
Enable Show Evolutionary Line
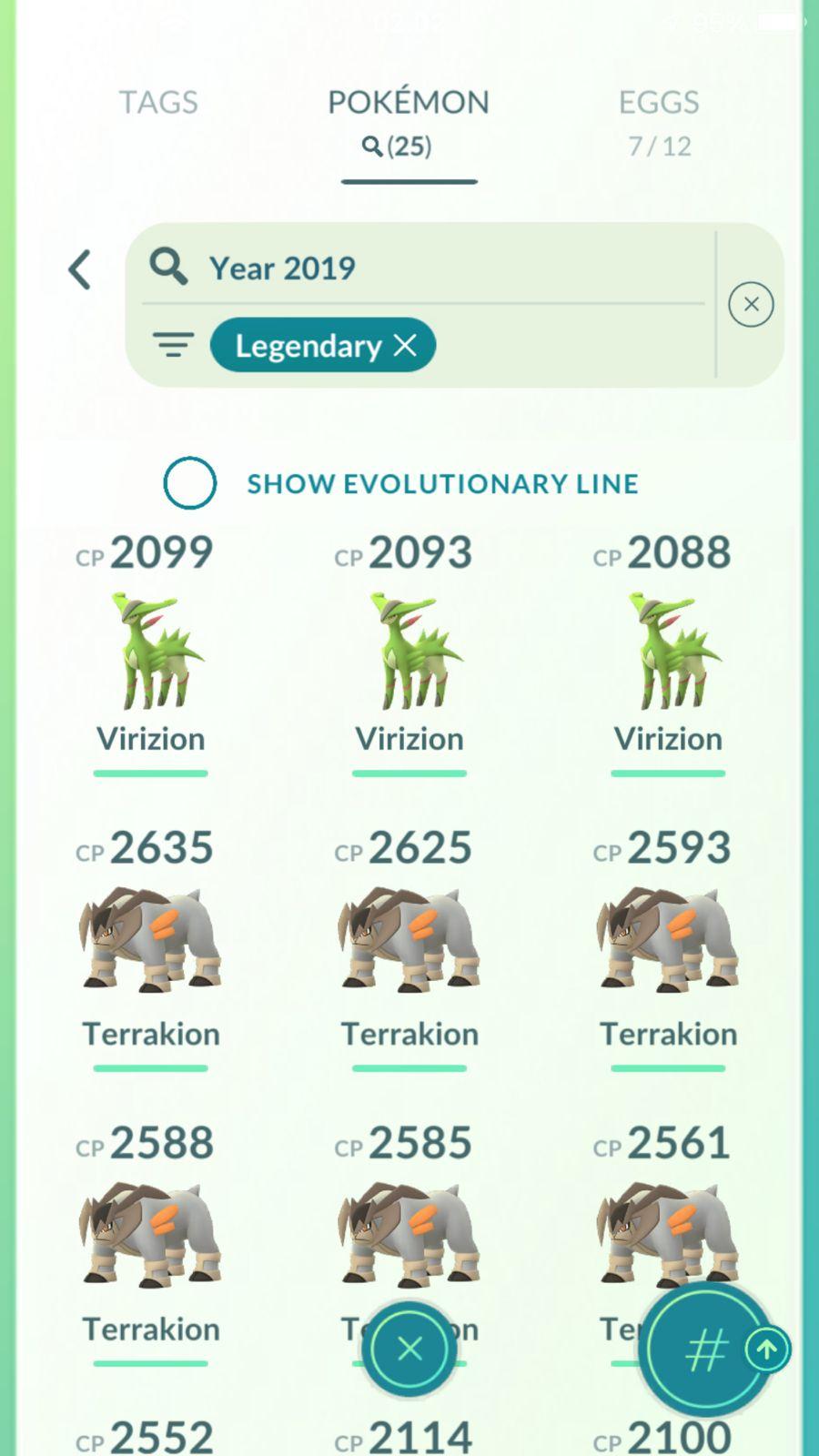point(190,483)
